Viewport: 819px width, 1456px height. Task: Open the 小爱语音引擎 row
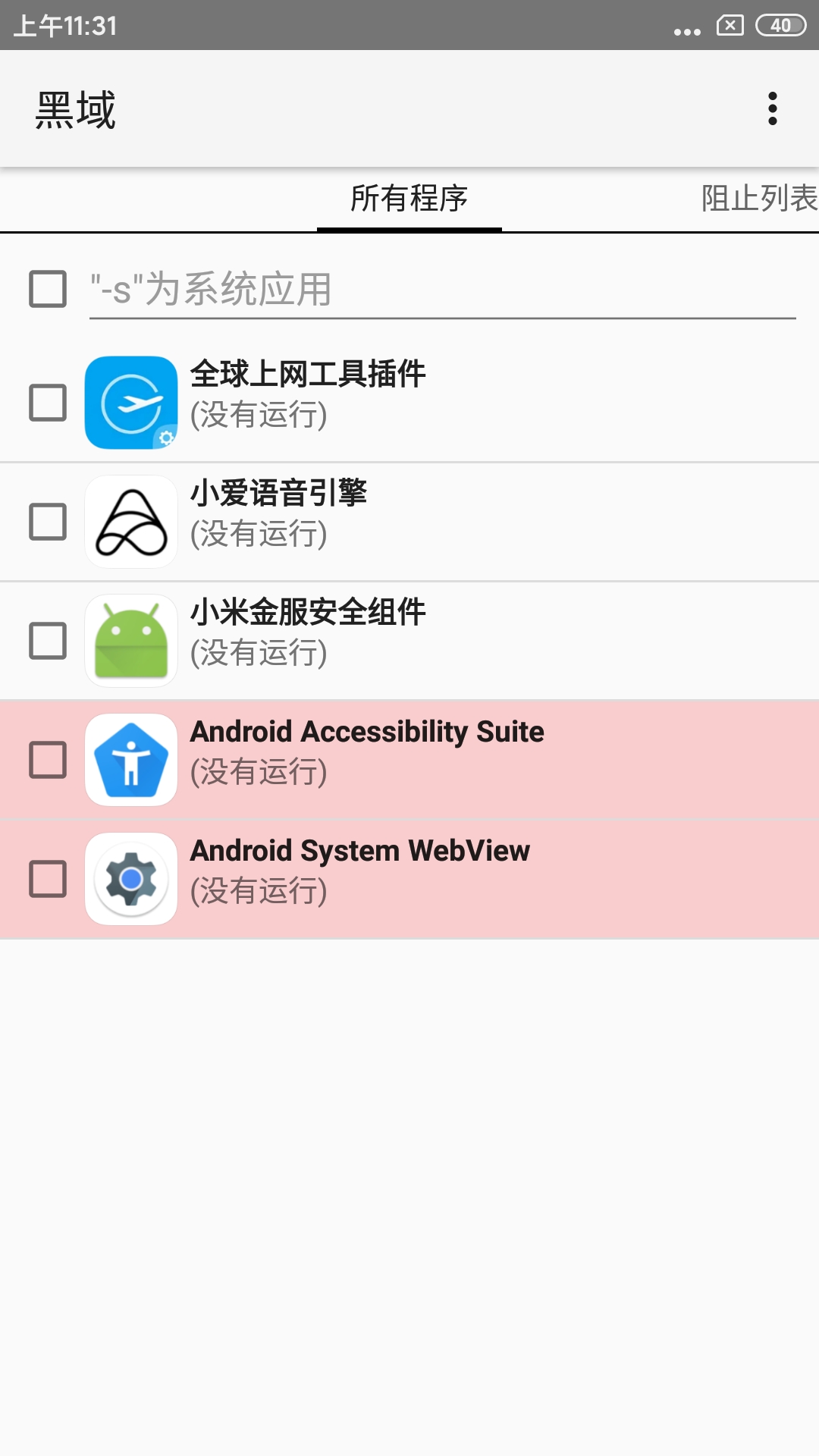[455, 522]
